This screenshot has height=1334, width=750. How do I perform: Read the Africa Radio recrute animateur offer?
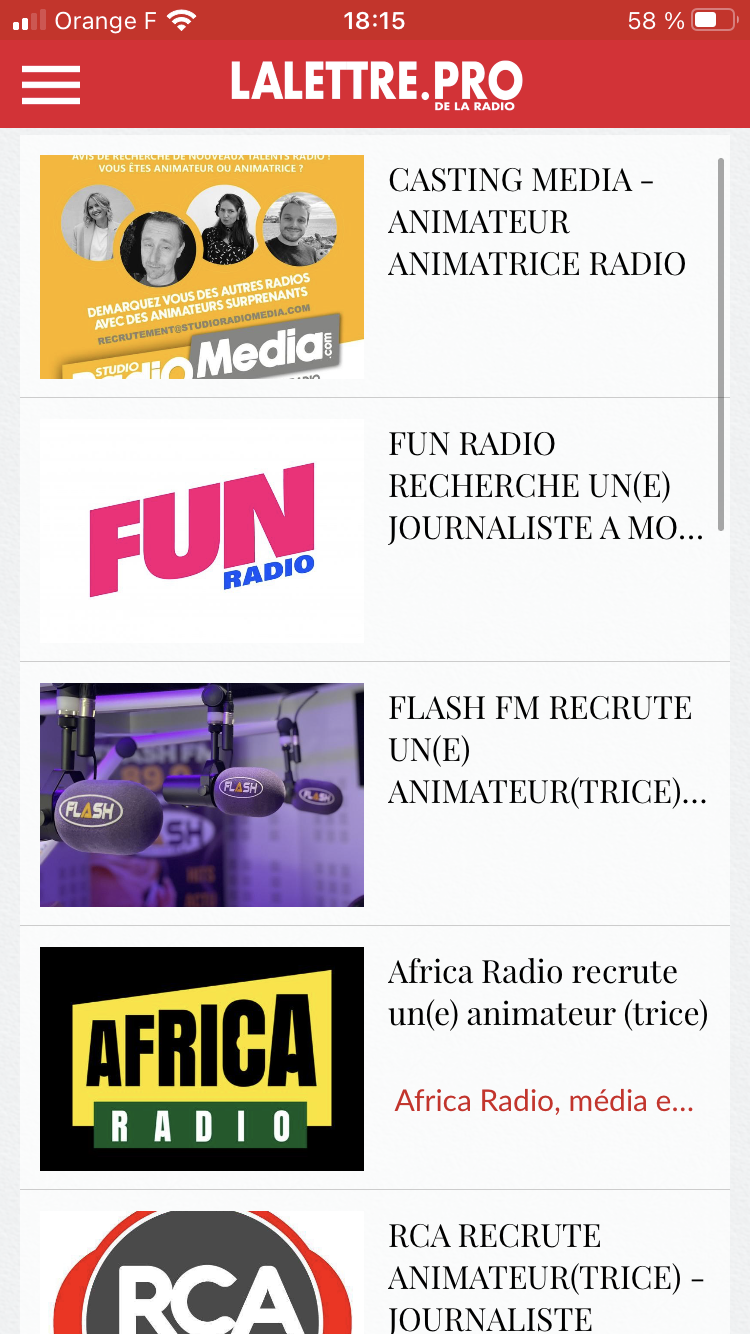coord(547,992)
